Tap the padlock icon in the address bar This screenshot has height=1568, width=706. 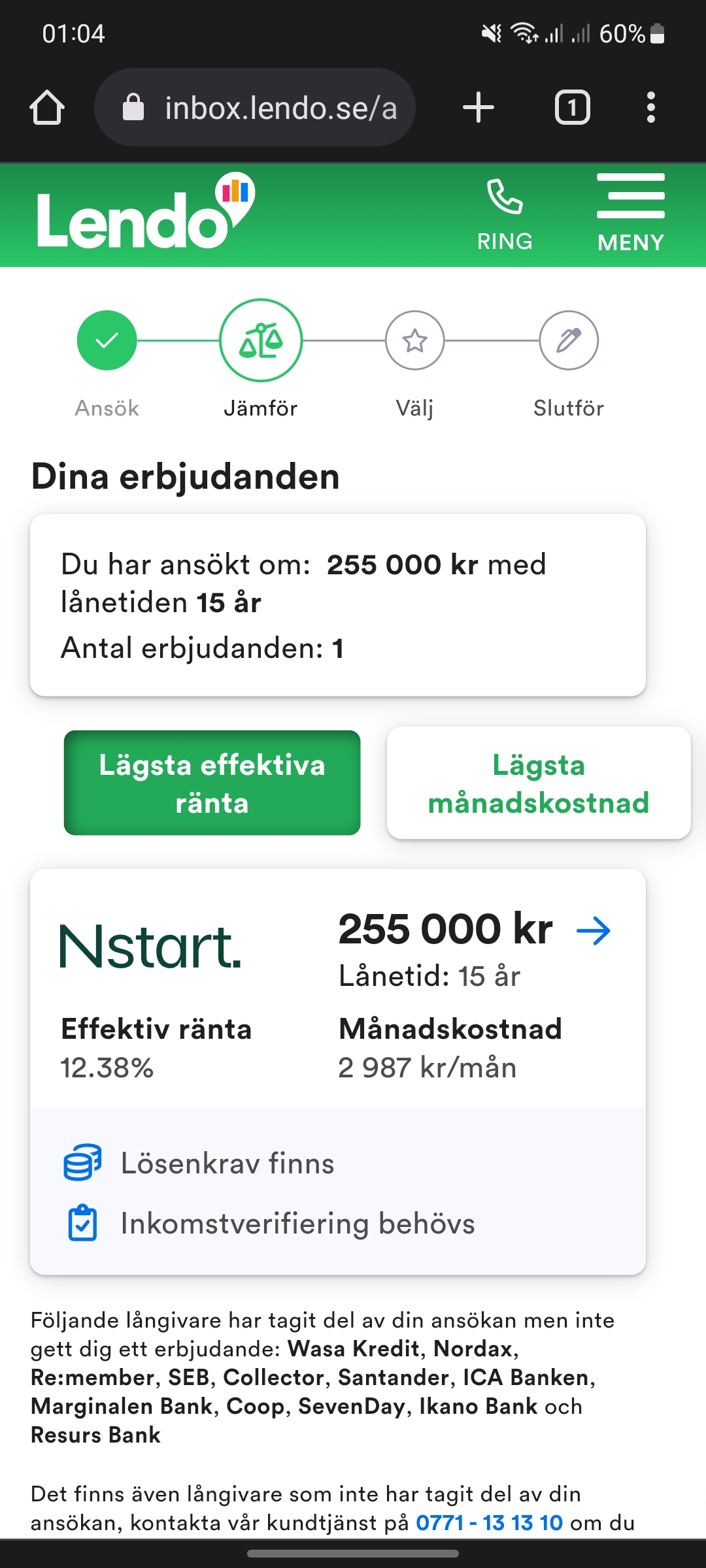pos(133,107)
